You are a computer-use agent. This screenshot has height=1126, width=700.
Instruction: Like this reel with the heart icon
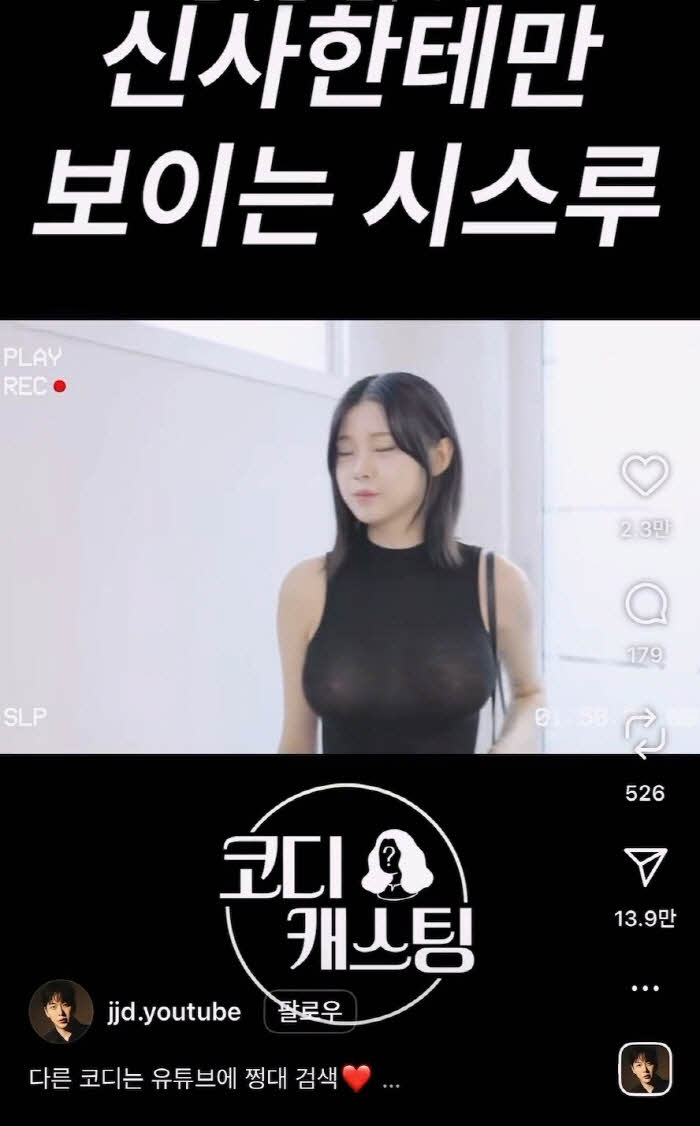(x=645, y=477)
